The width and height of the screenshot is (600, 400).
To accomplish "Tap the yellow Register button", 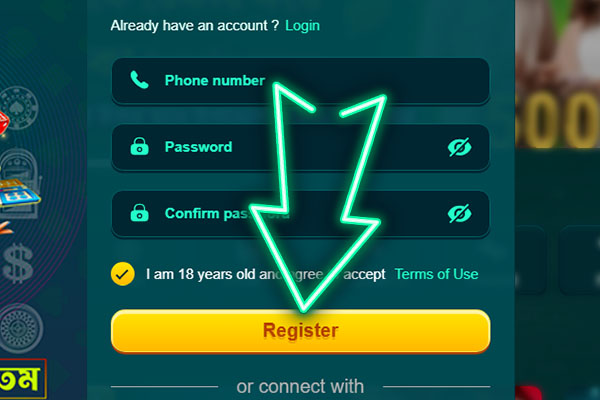I will click(x=300, y=330).
